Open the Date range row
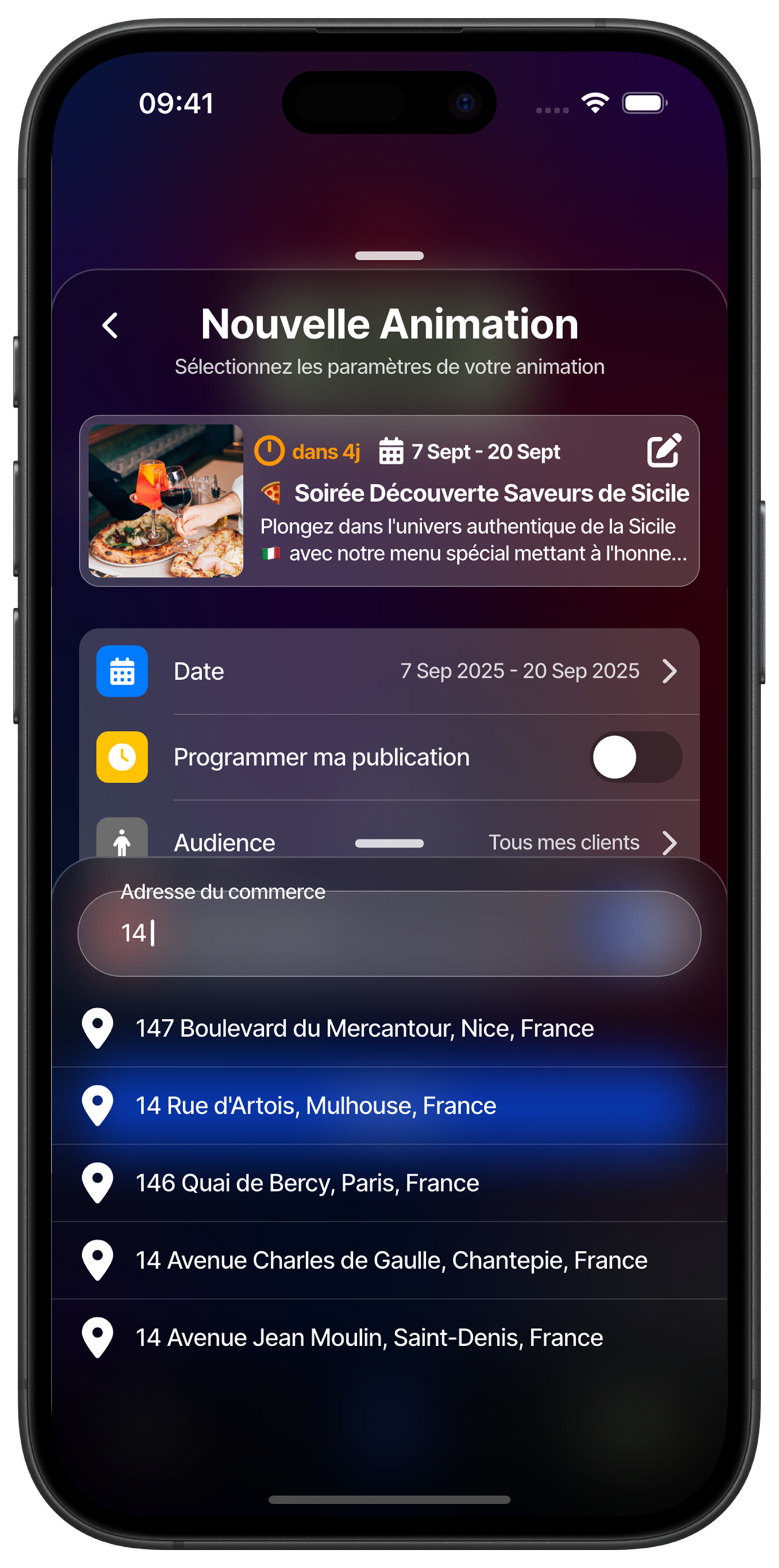Screen dimensions: 779x1568 pos(389,671)
